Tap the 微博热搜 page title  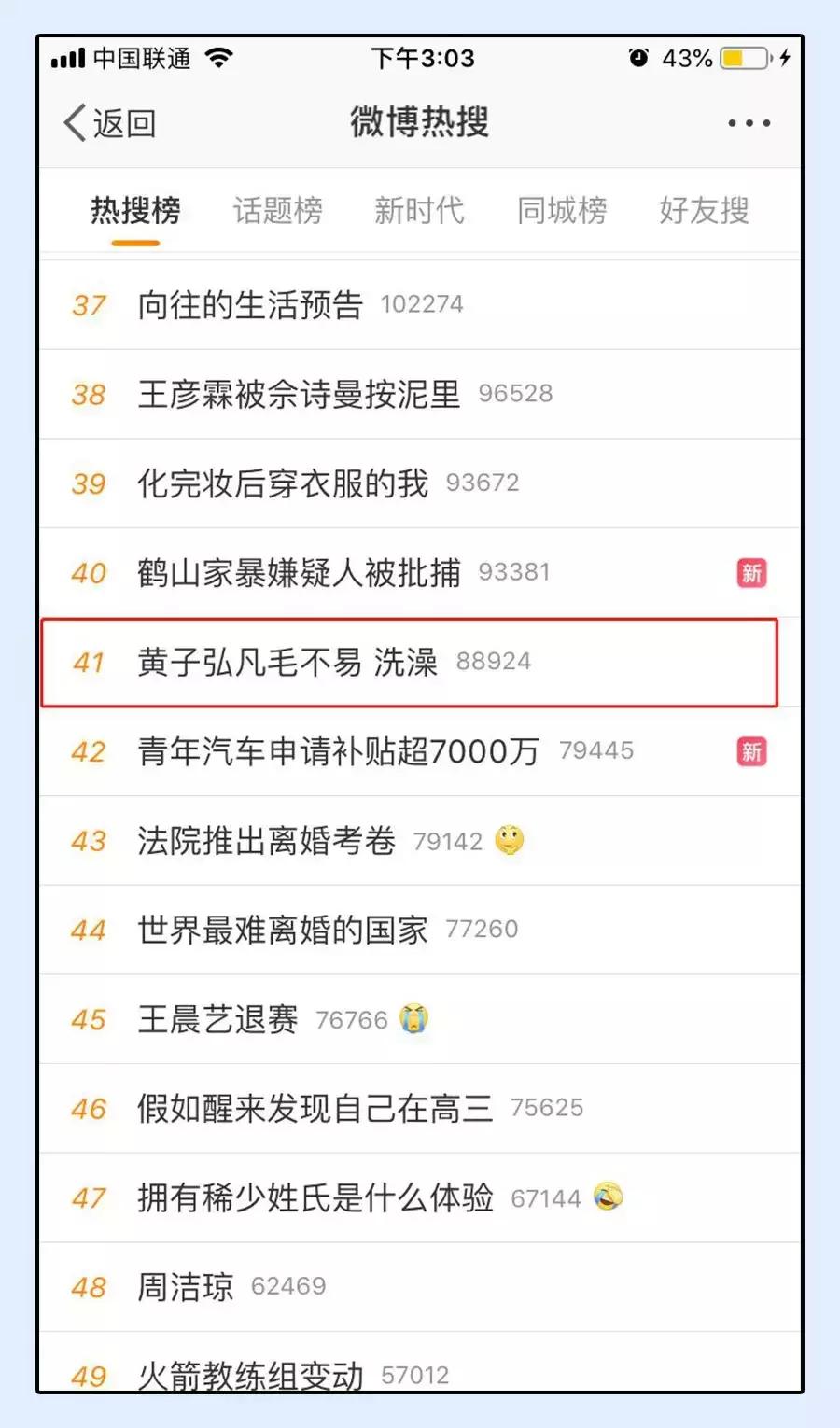(420, 122)
